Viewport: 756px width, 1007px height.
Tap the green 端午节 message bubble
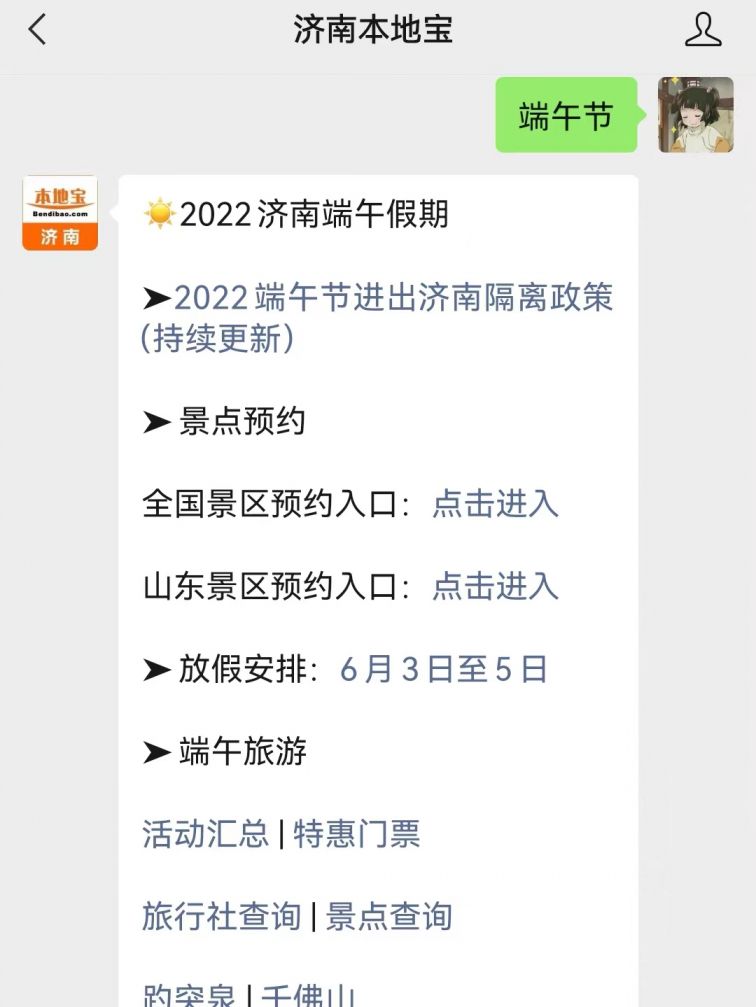(x=565, y=114)
